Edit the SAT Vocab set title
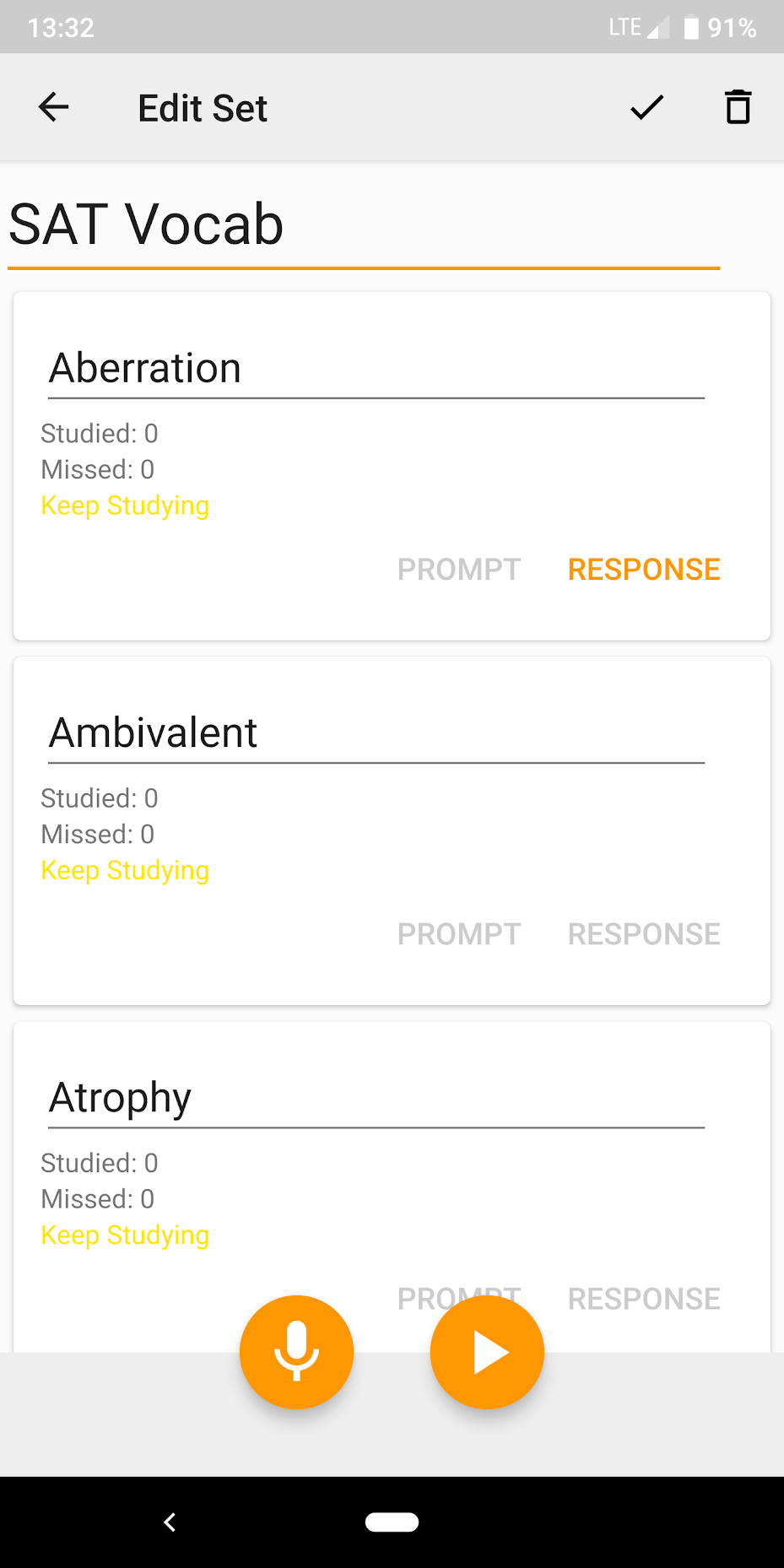The image size is (784, 1568). point(363,225)
